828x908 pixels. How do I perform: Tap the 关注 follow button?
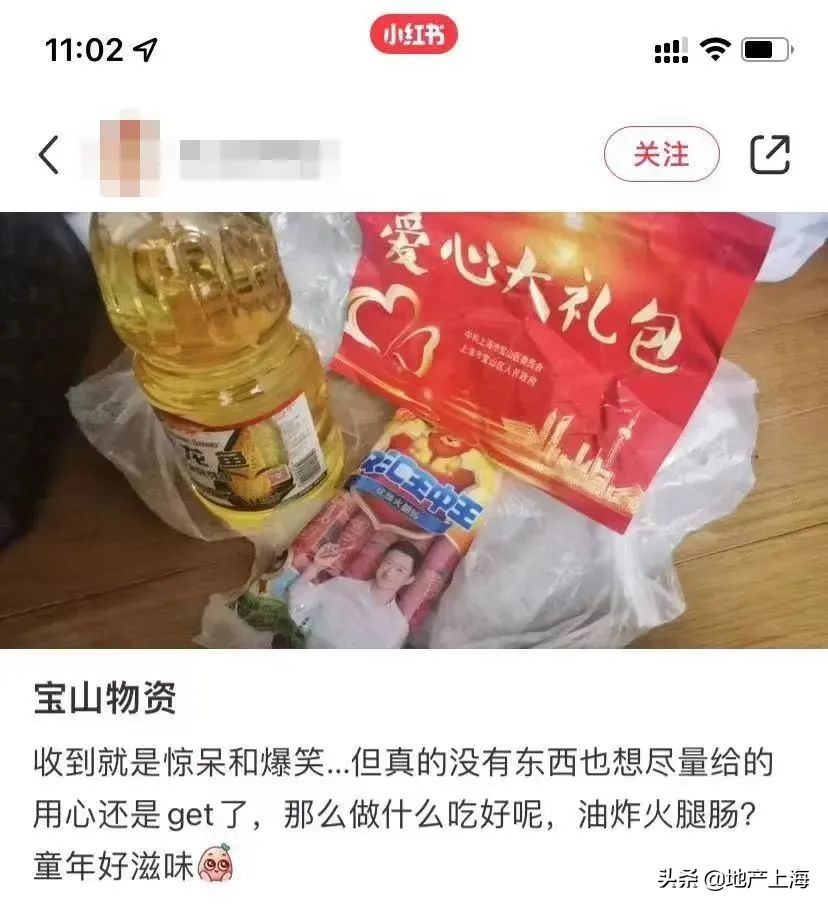[660, 153]
